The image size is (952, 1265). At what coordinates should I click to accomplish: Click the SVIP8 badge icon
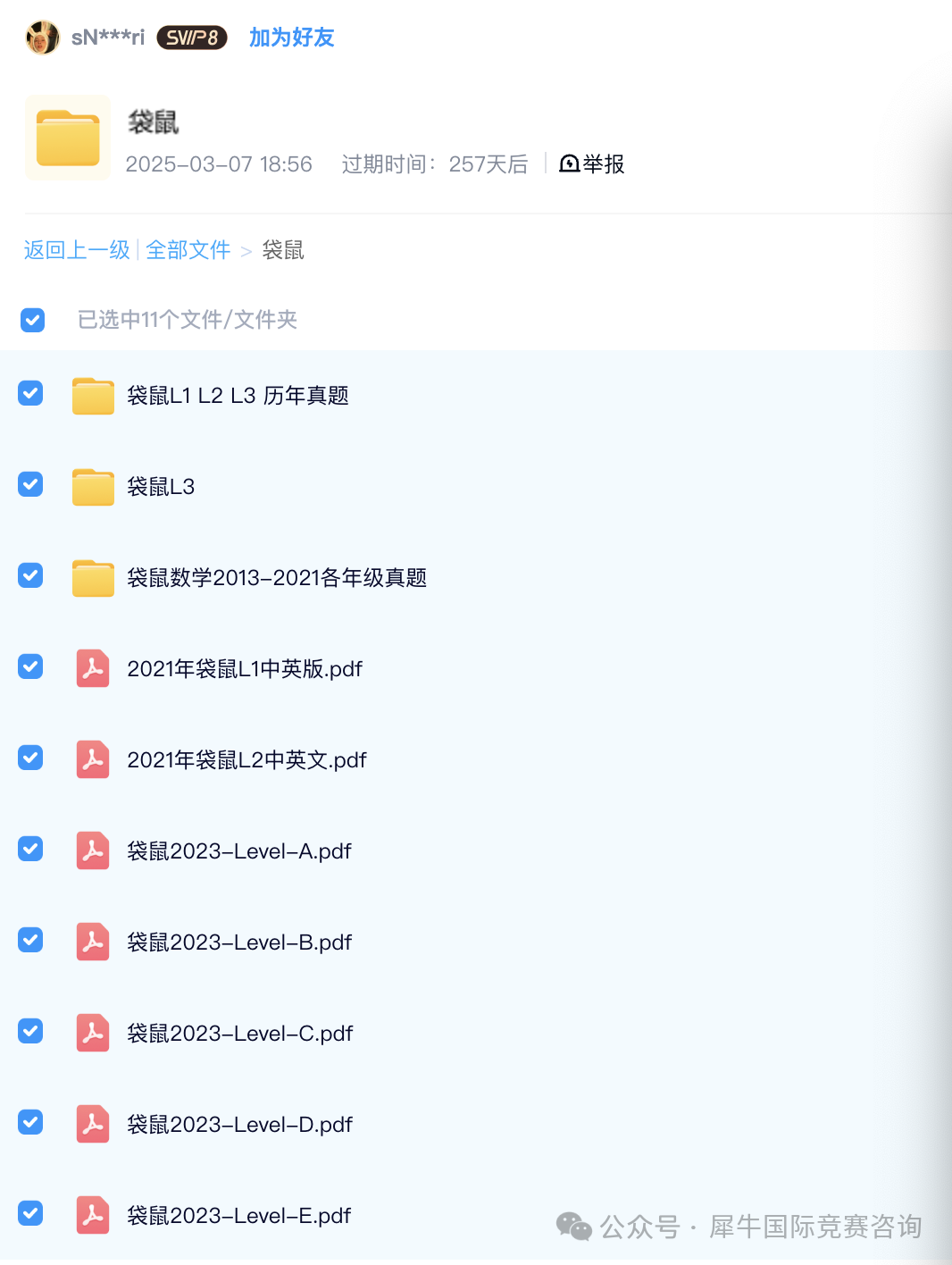click(x=191, y=38)
